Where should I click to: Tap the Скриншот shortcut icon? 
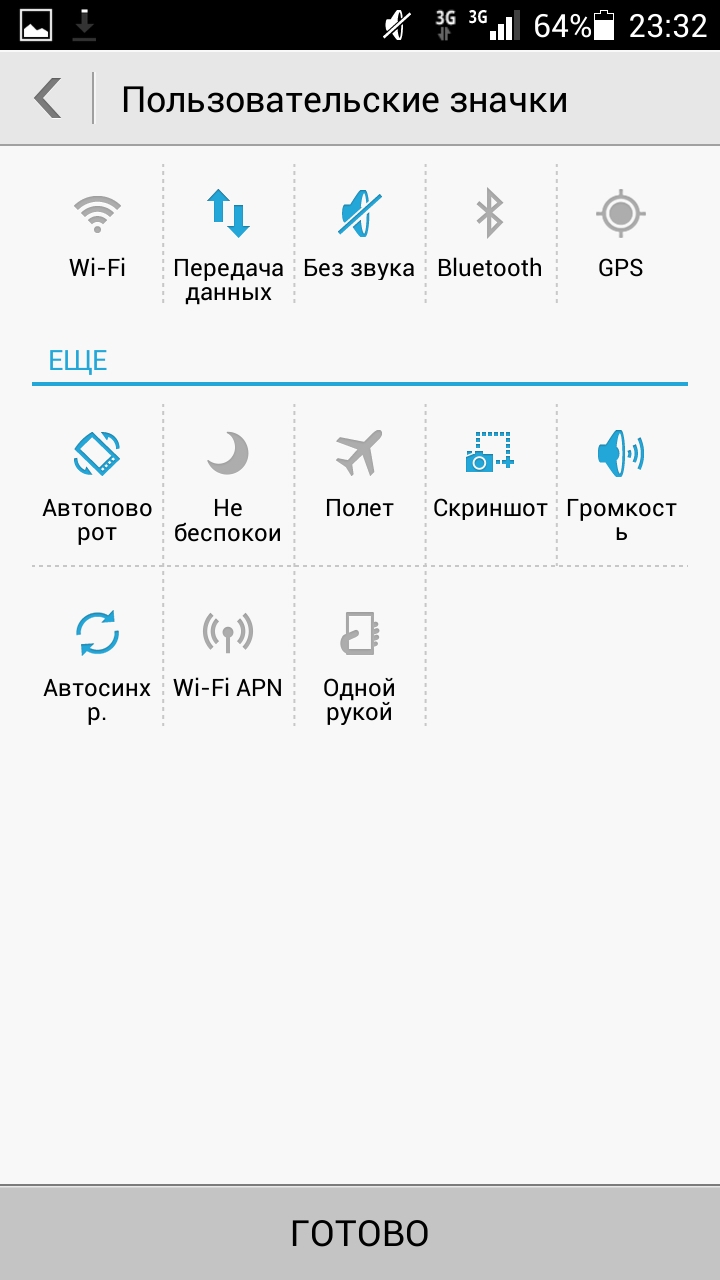click(489, 455)
